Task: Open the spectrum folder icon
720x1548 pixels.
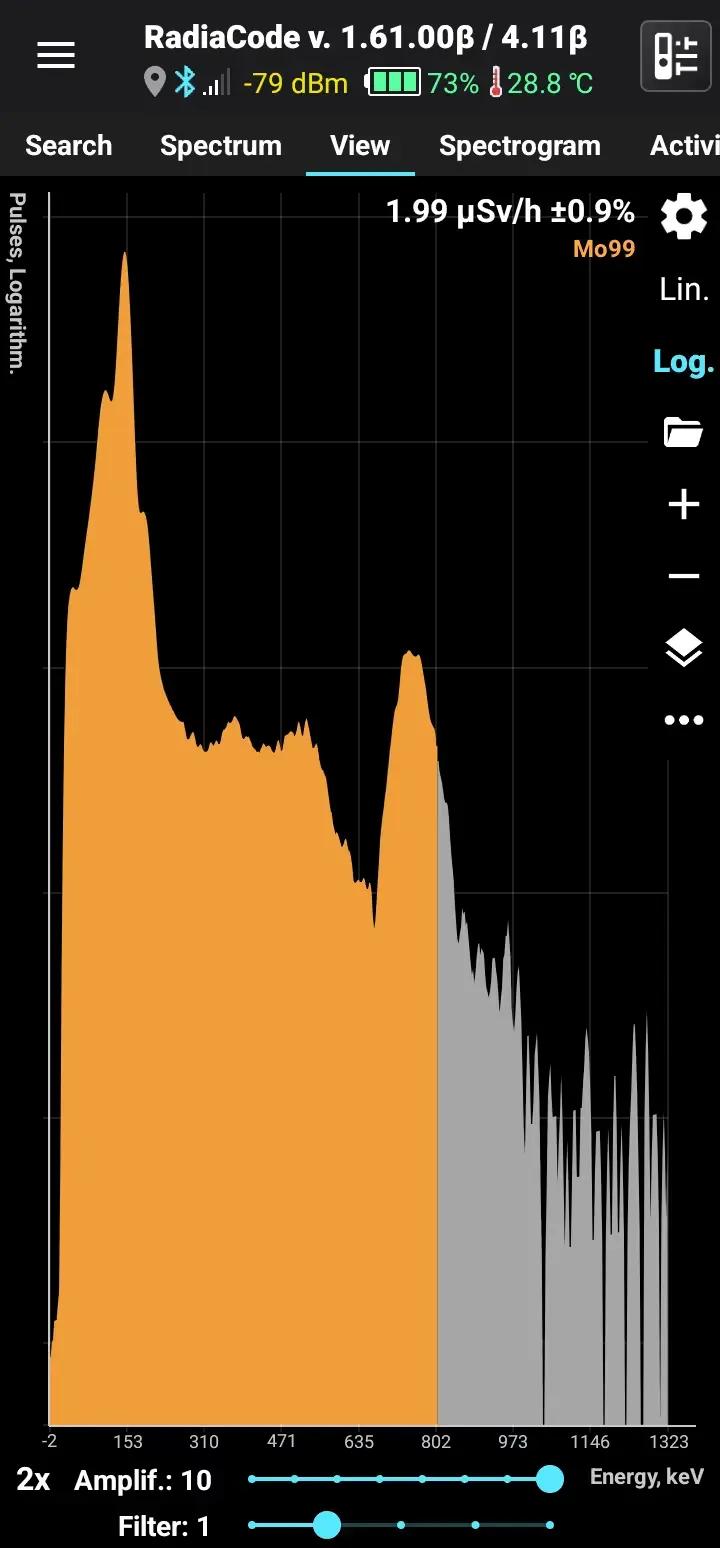Action: click(x=684, y=433)
